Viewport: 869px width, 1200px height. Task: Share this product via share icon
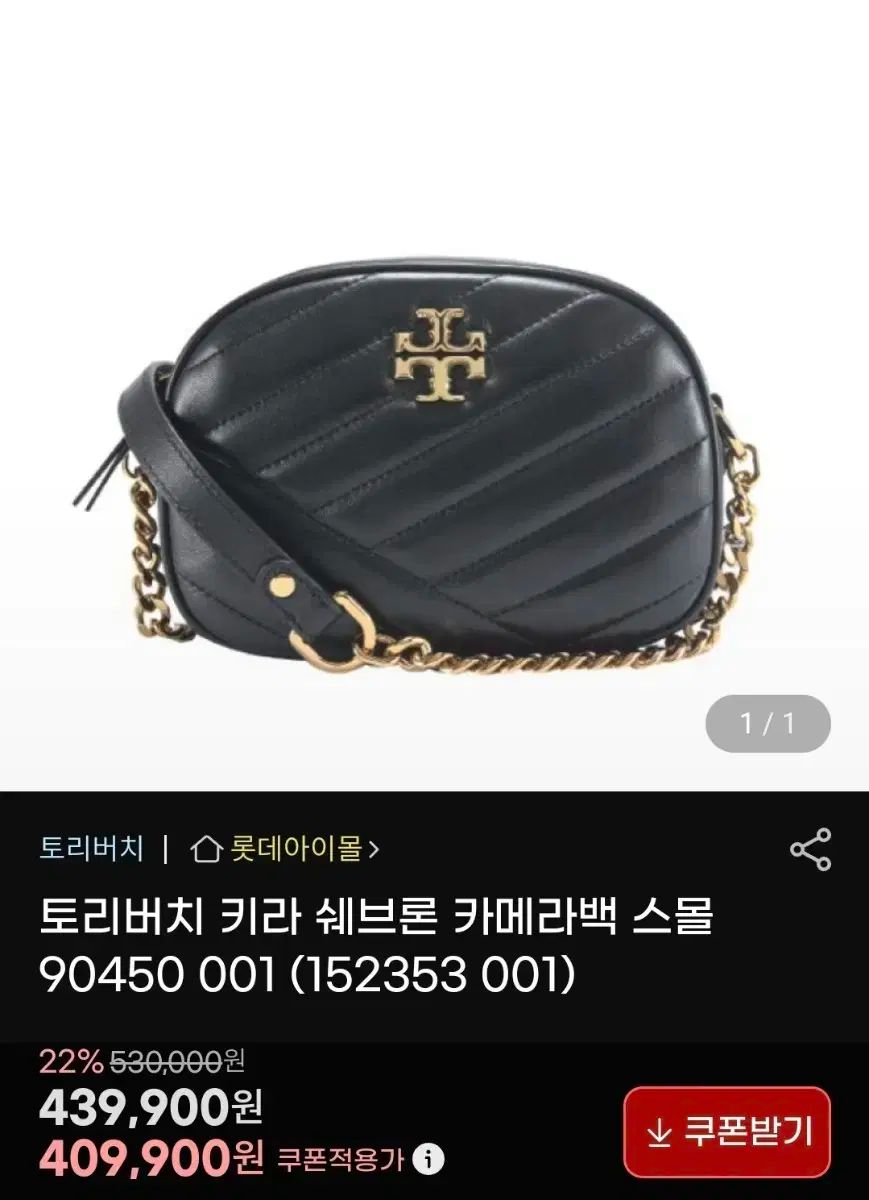click(810, 849)
